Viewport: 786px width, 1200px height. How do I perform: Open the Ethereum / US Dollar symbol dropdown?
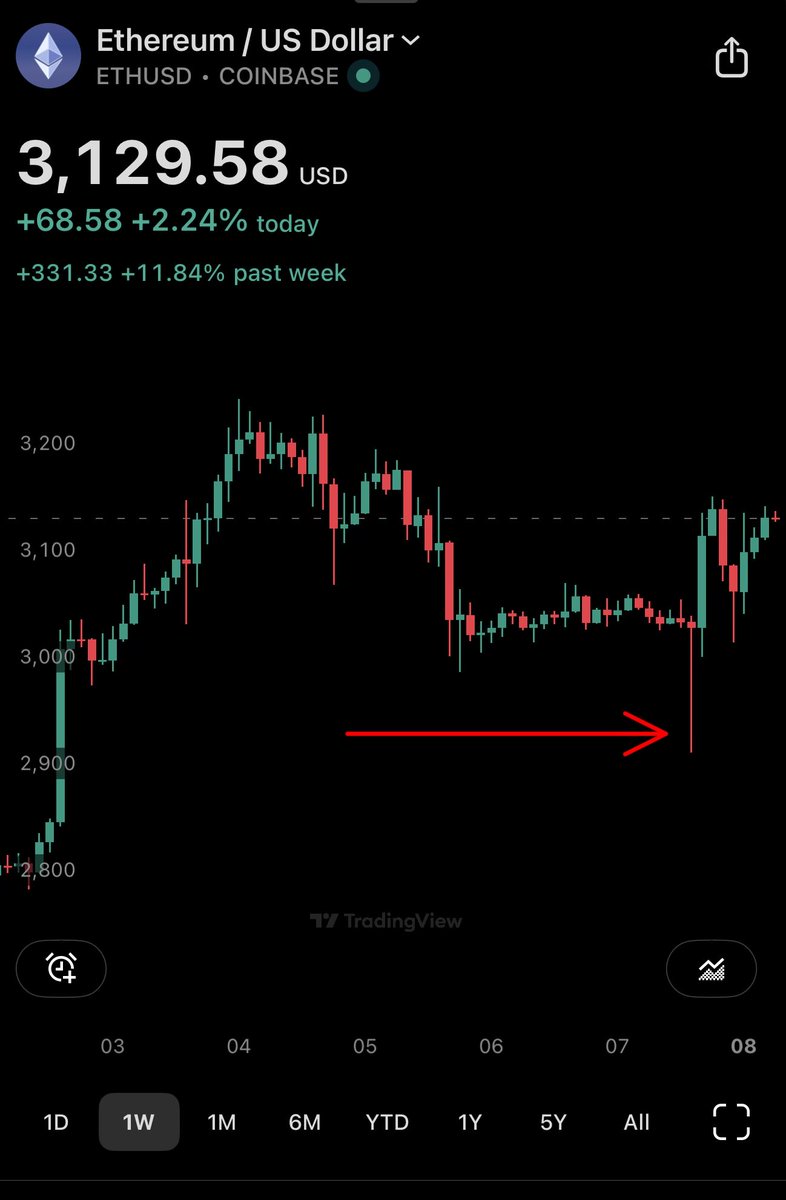(410, 42)
